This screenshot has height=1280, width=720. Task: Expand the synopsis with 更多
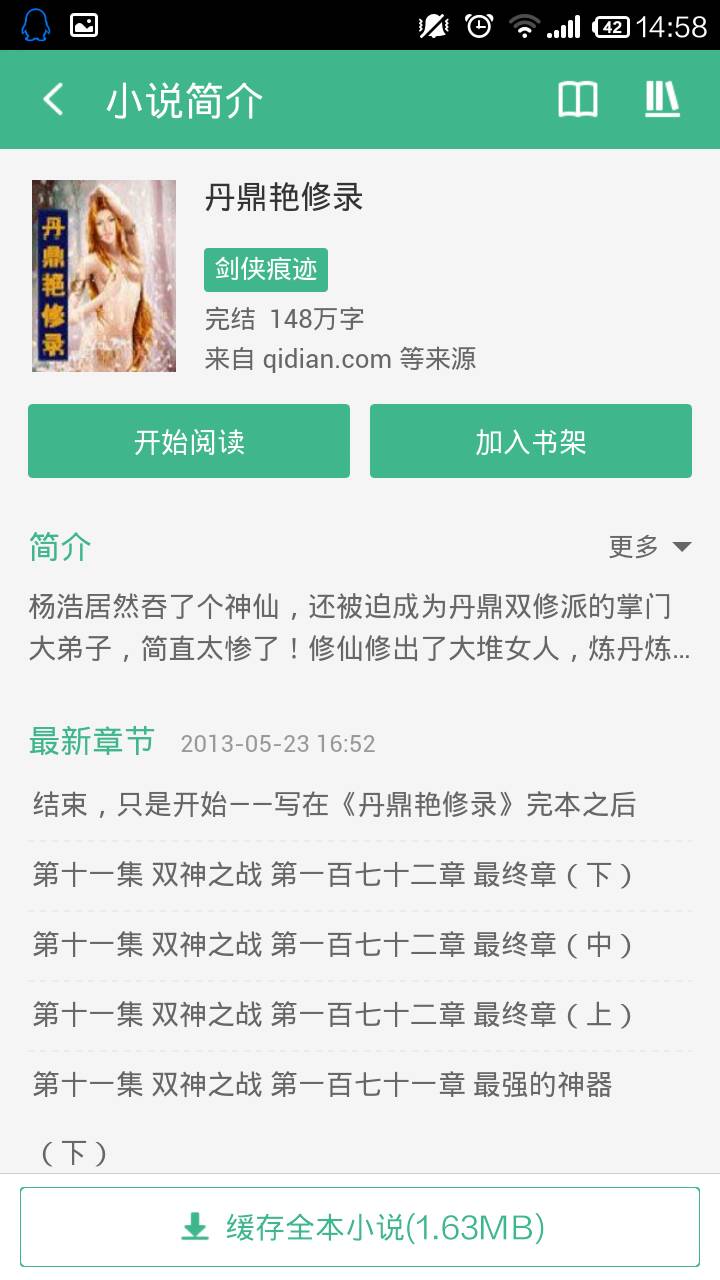click(650, 547)
